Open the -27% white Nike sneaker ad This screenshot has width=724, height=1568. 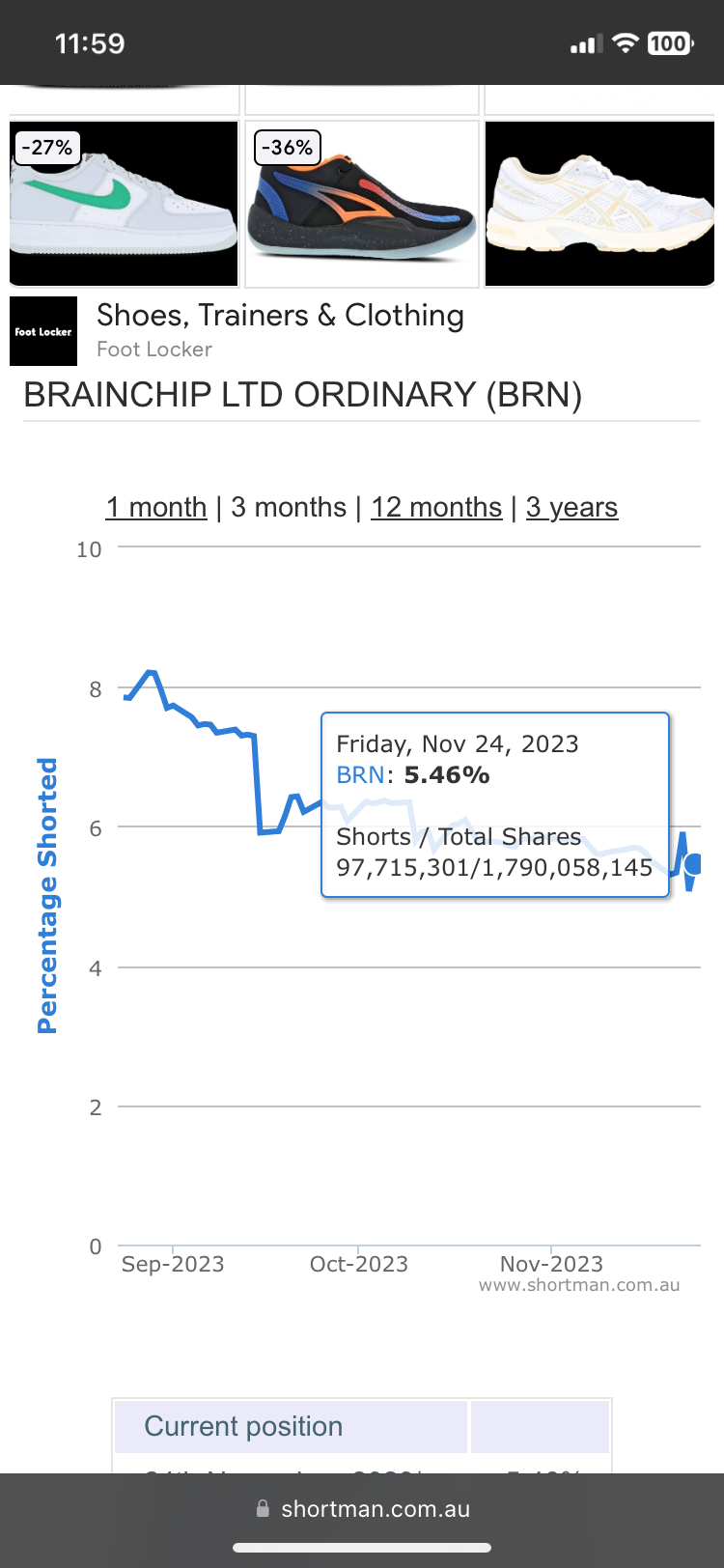[124, 203]
